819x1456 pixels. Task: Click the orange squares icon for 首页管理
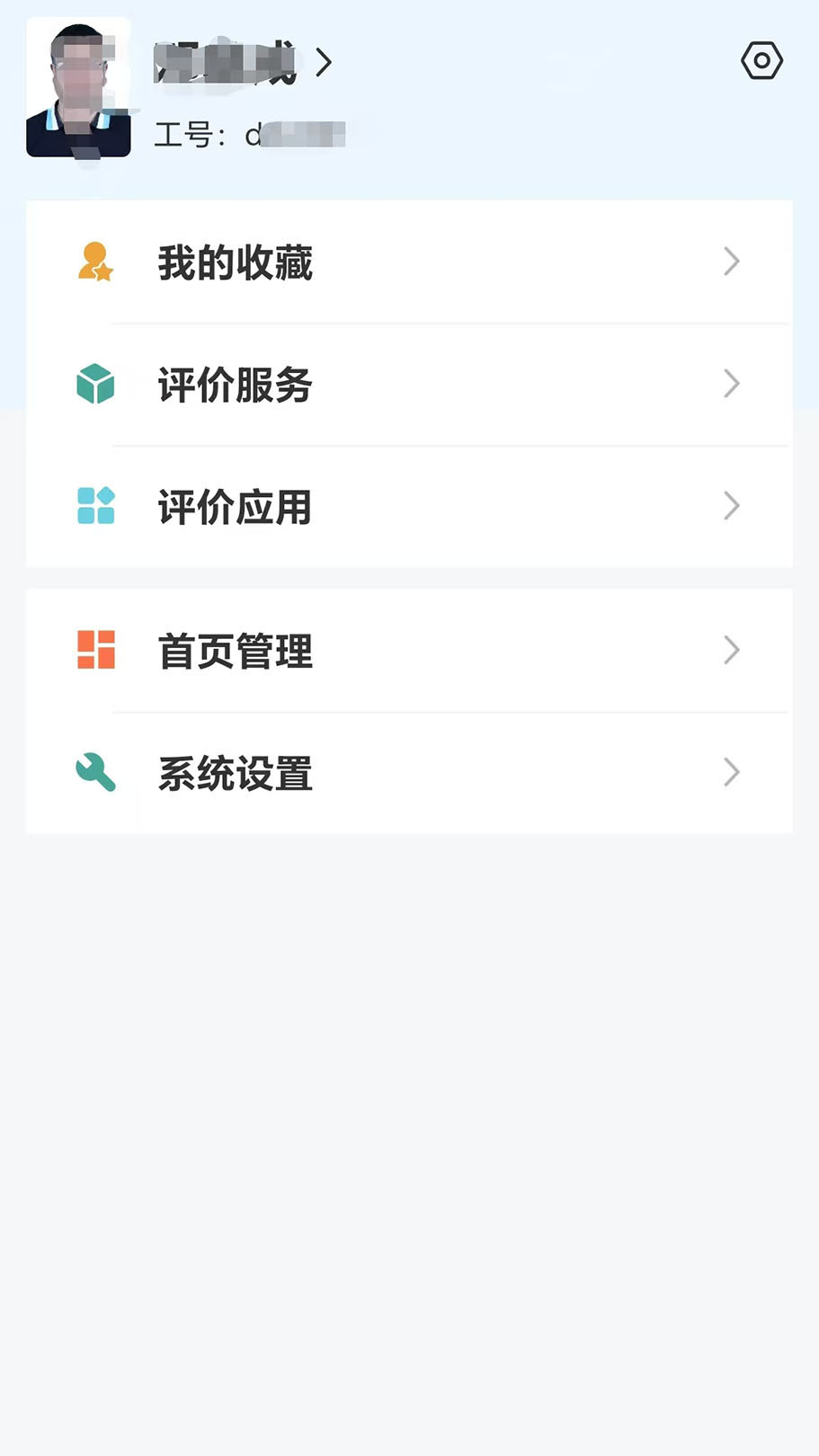point(93,651)
